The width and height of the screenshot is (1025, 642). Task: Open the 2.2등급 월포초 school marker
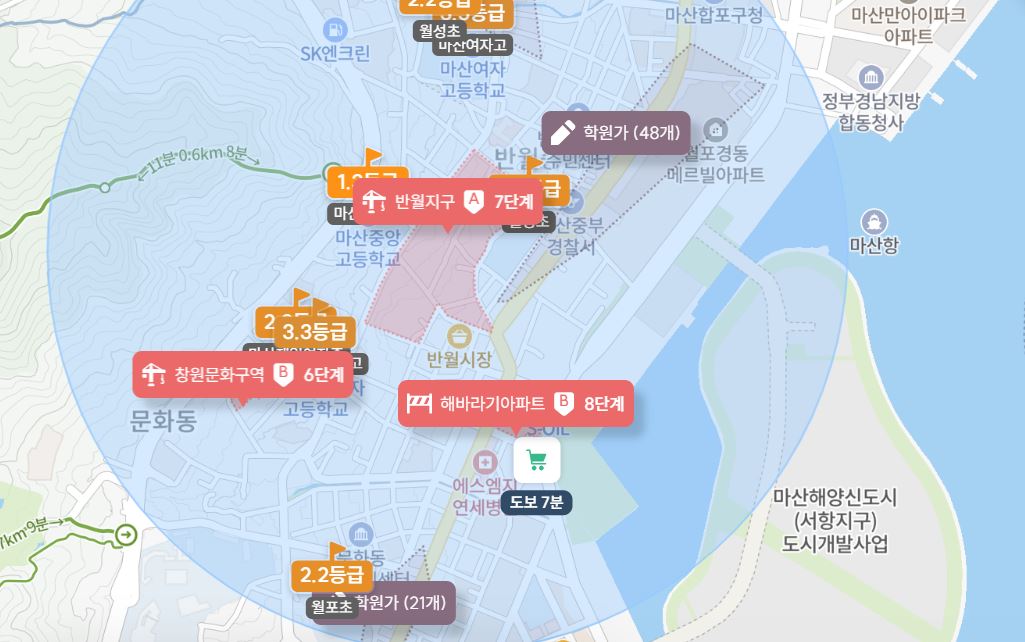(332, 576)
